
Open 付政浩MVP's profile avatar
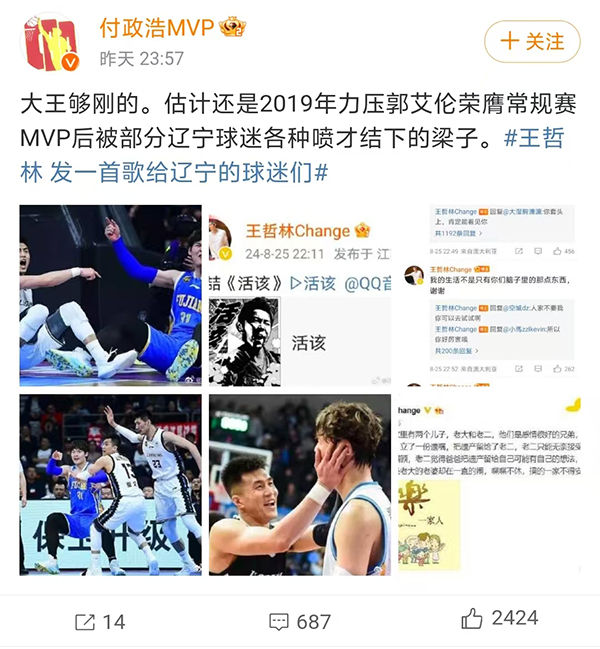point(50,43)
